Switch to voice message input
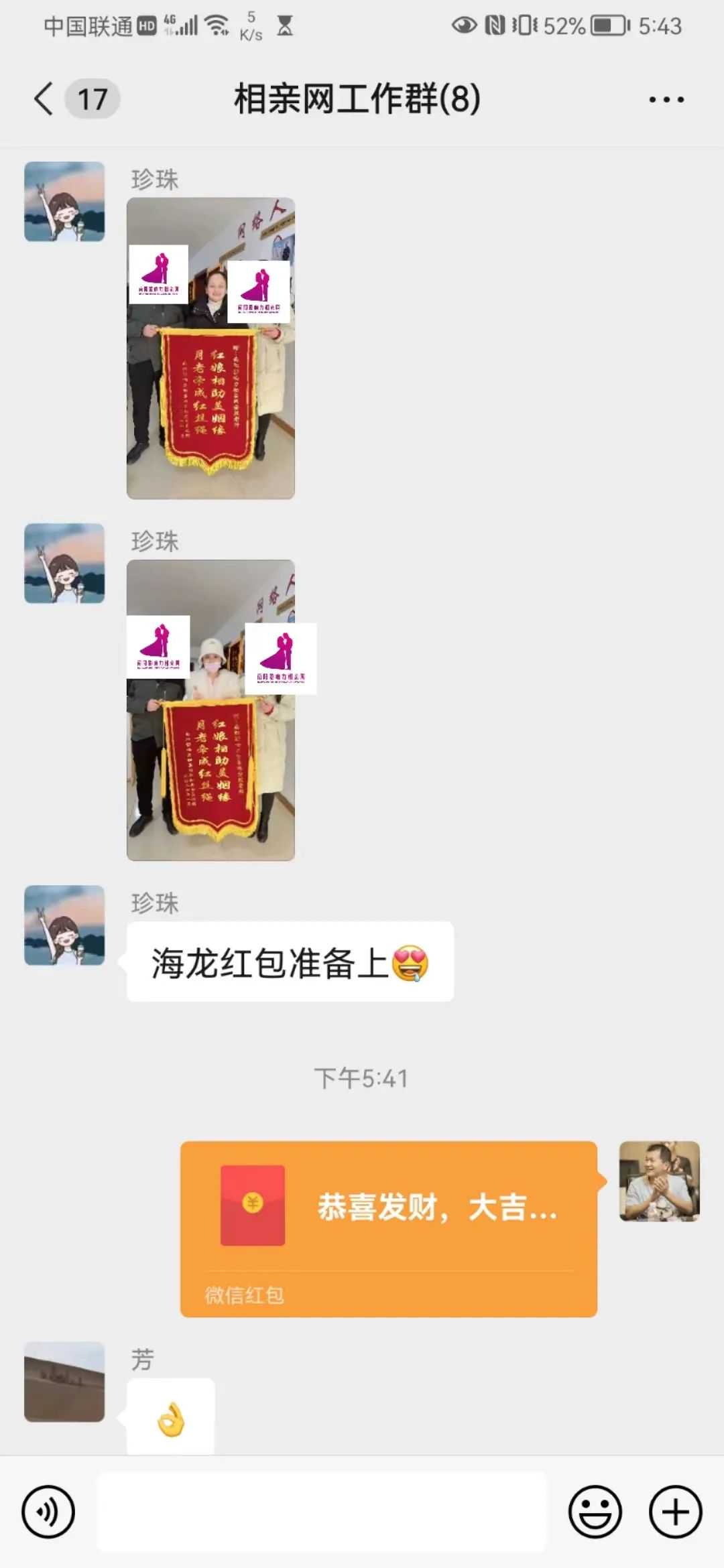The height and width of the screenshot is (1568, 724). coord(48,1512)
